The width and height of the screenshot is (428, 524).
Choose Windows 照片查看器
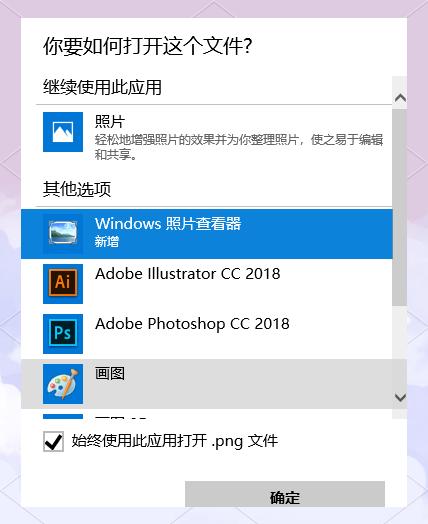tap(206, 234)
